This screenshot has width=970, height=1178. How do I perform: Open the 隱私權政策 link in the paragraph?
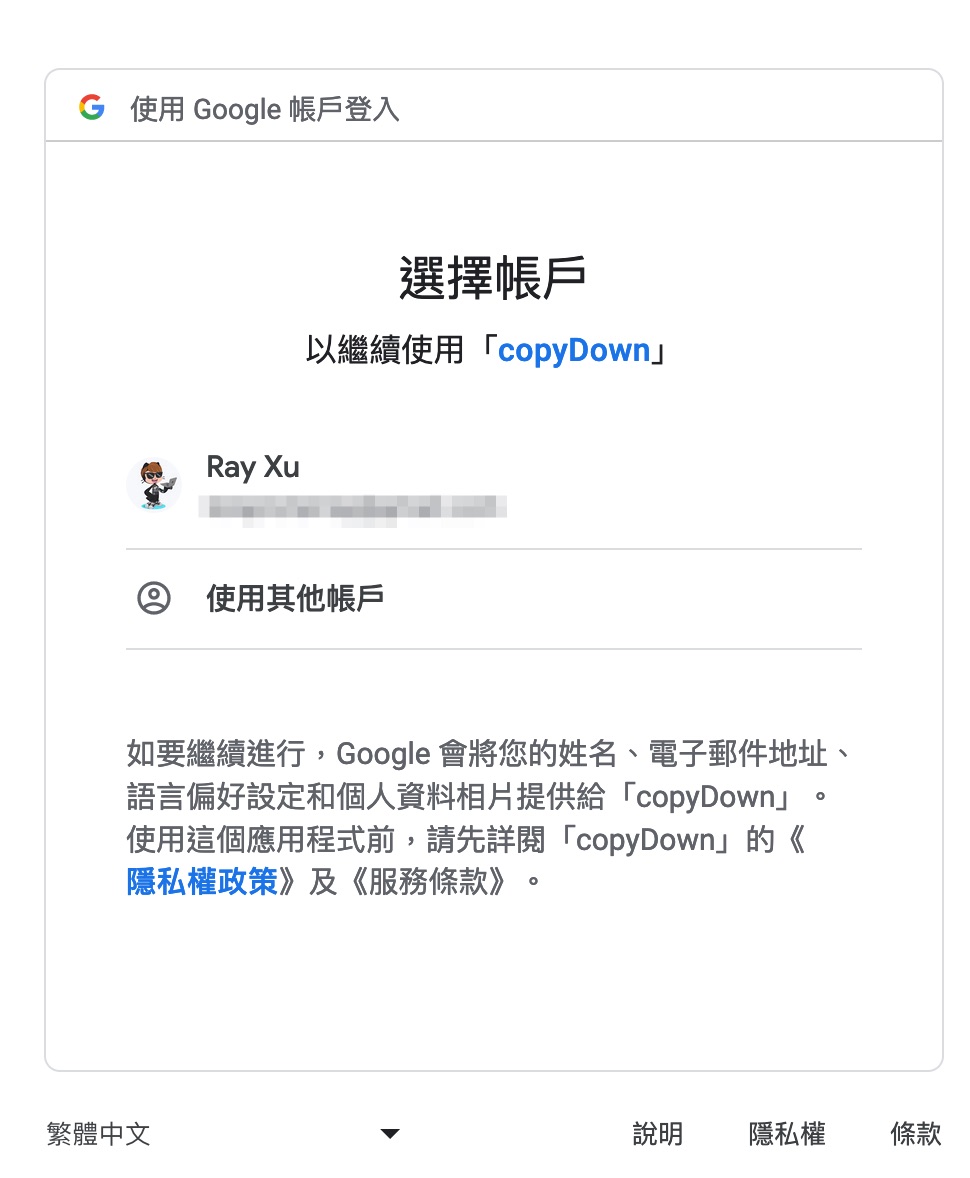tap(202, 882)
